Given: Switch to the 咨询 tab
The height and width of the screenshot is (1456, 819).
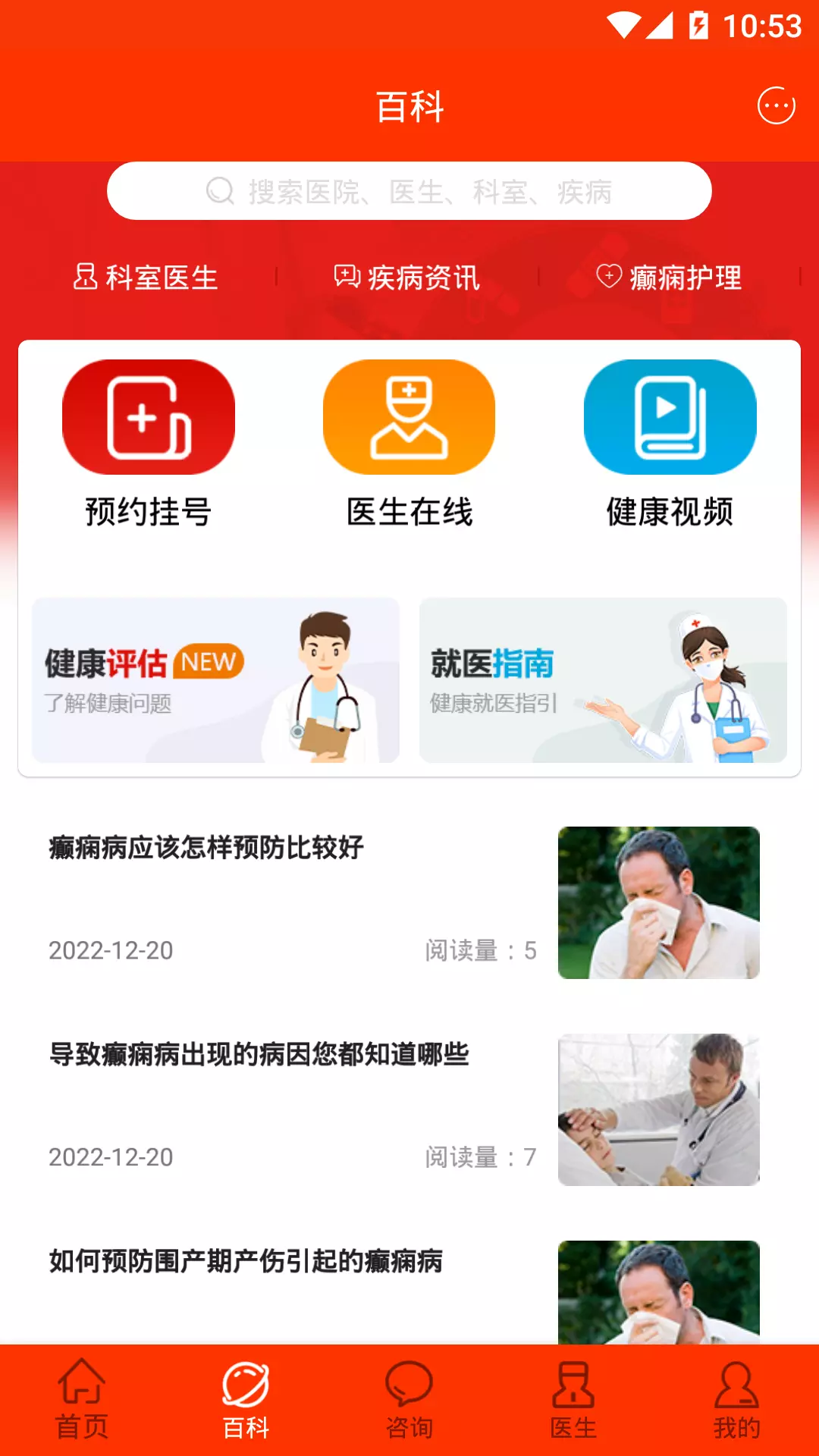Looking at the screenshot, I should [409, 1400].
